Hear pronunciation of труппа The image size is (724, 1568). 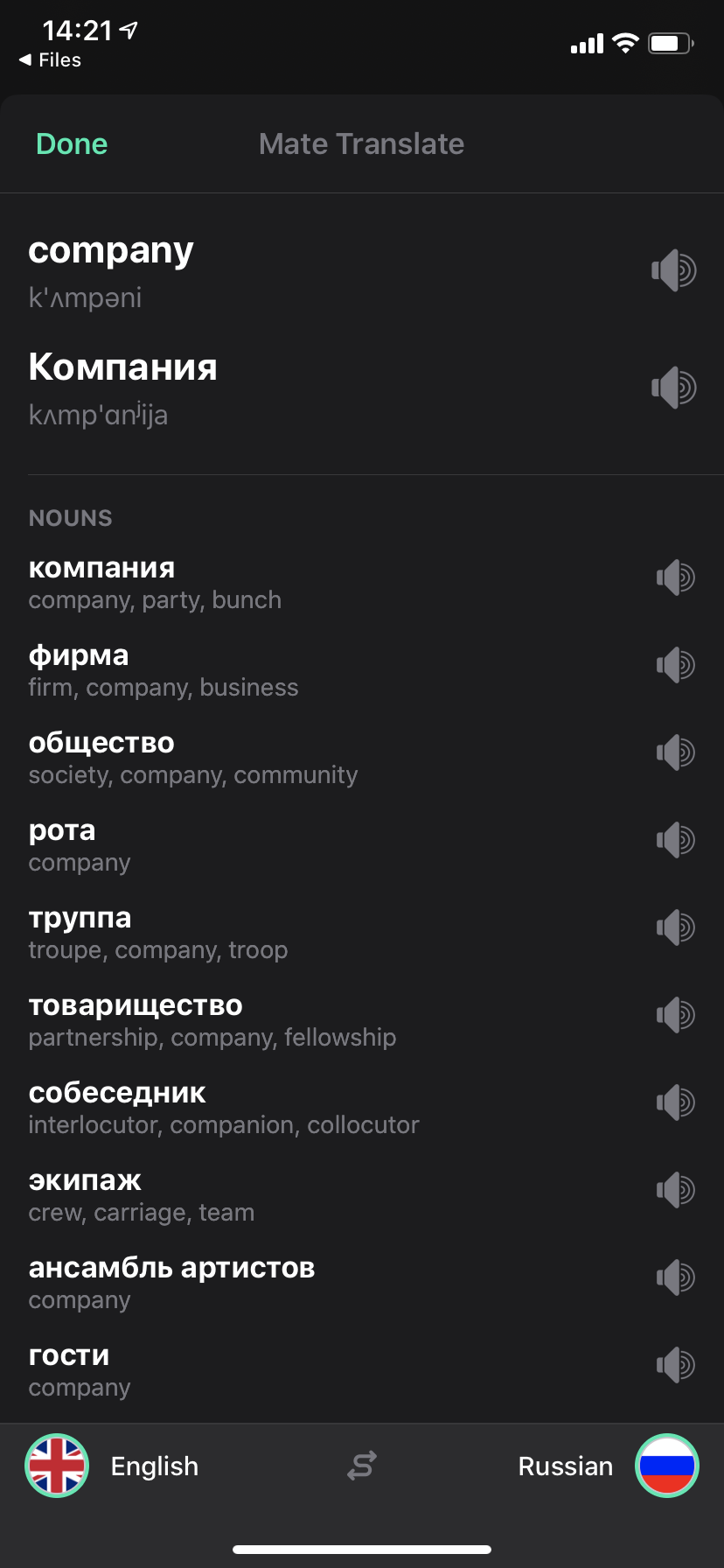click(675, 927)
